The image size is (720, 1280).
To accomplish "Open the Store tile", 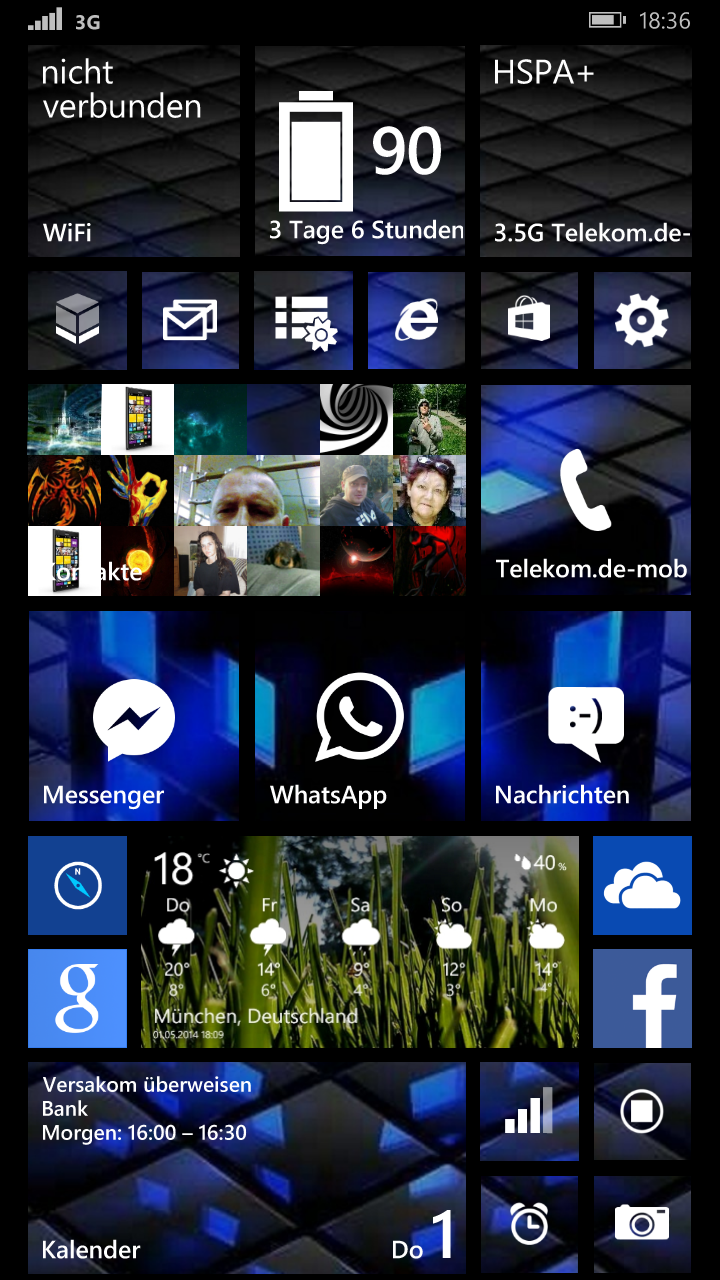I will [529, 321].
